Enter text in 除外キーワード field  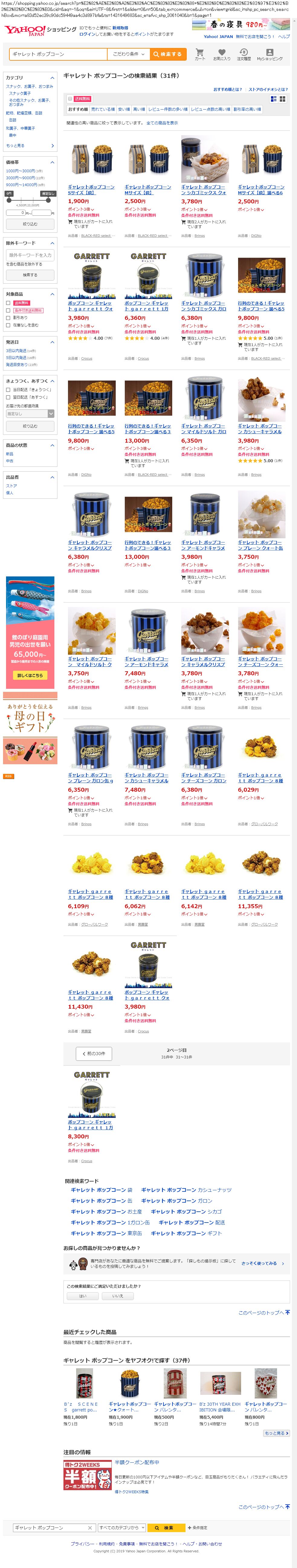(x=30, y=255)
